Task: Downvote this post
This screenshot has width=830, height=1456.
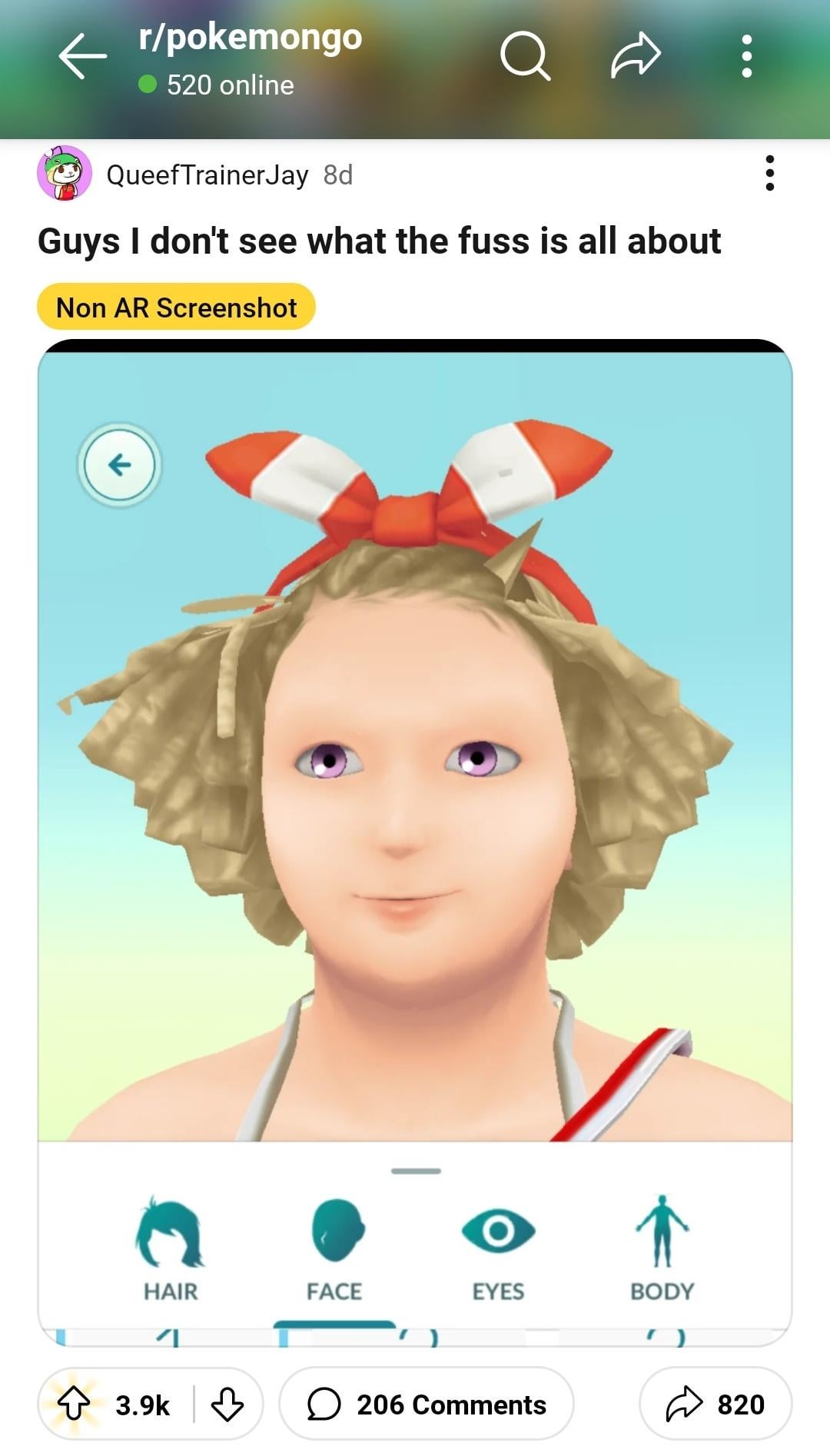Action: tap(227, 1404)
